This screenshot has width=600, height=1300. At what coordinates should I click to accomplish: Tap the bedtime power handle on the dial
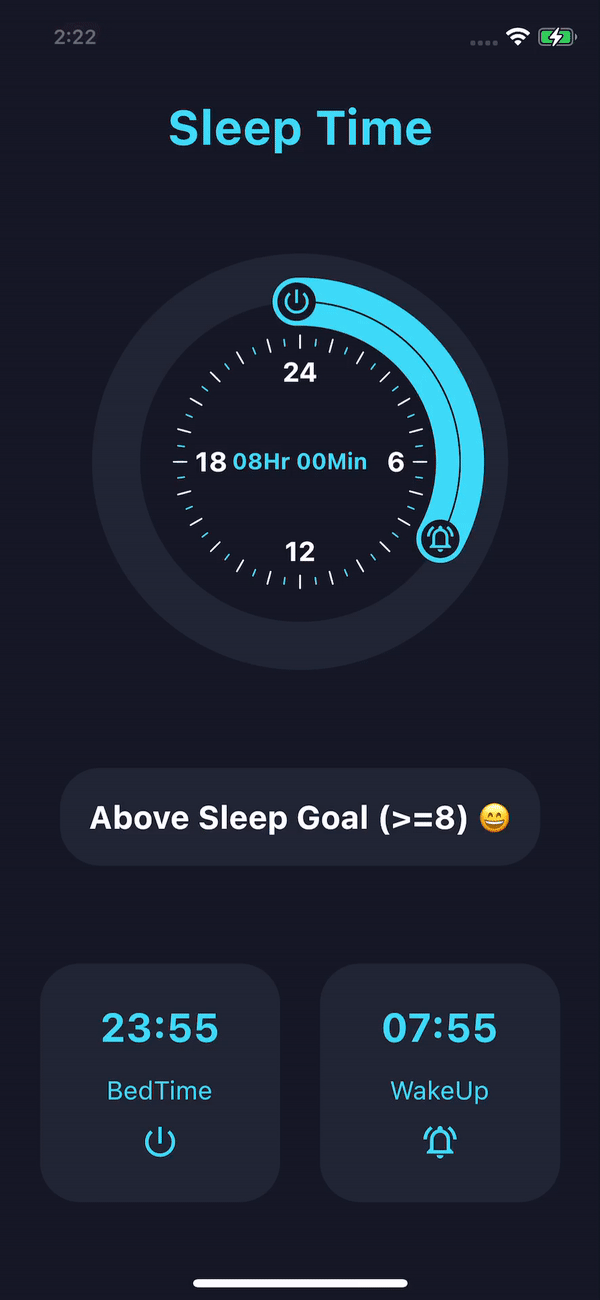pyautogui.click(x=296, y=301)
